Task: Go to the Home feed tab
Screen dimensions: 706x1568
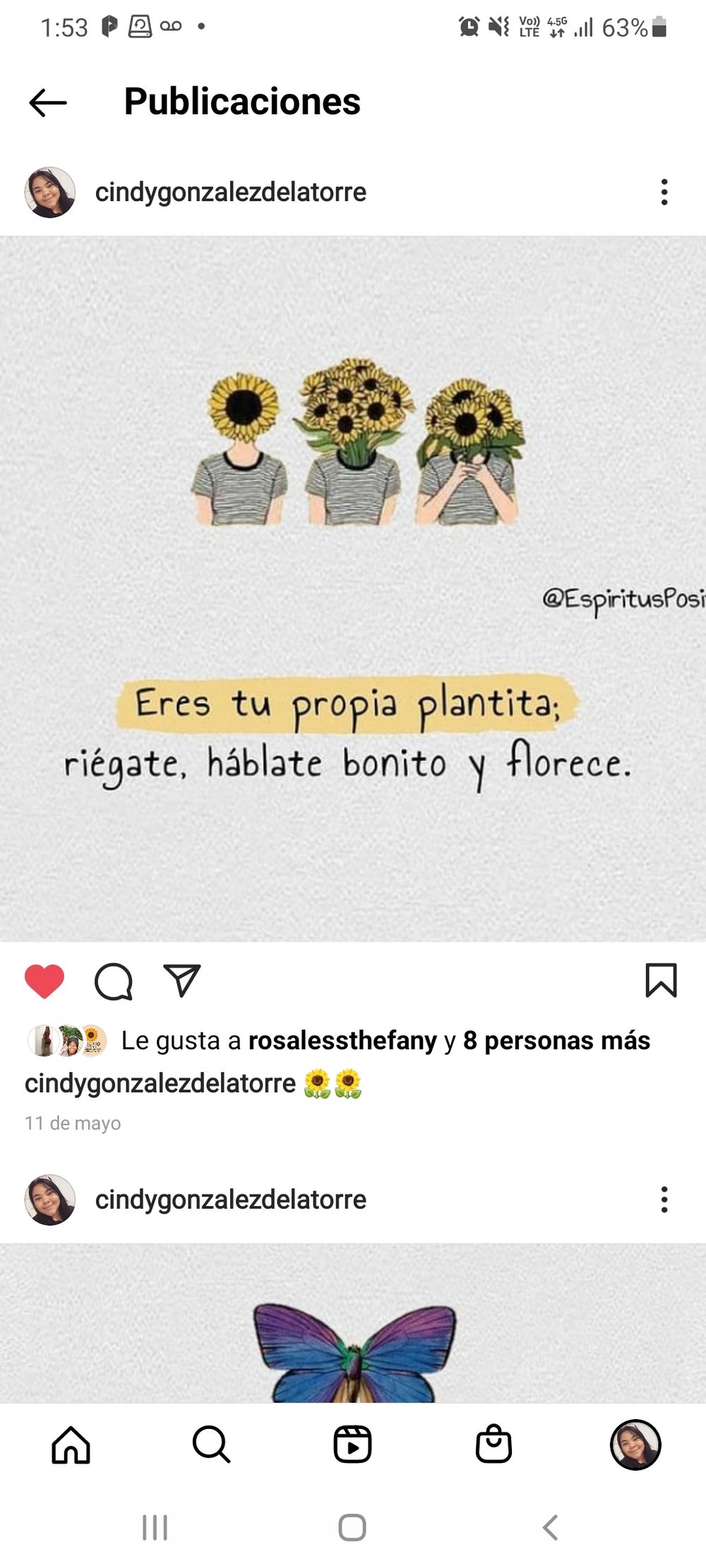Action: [71, 1445]
